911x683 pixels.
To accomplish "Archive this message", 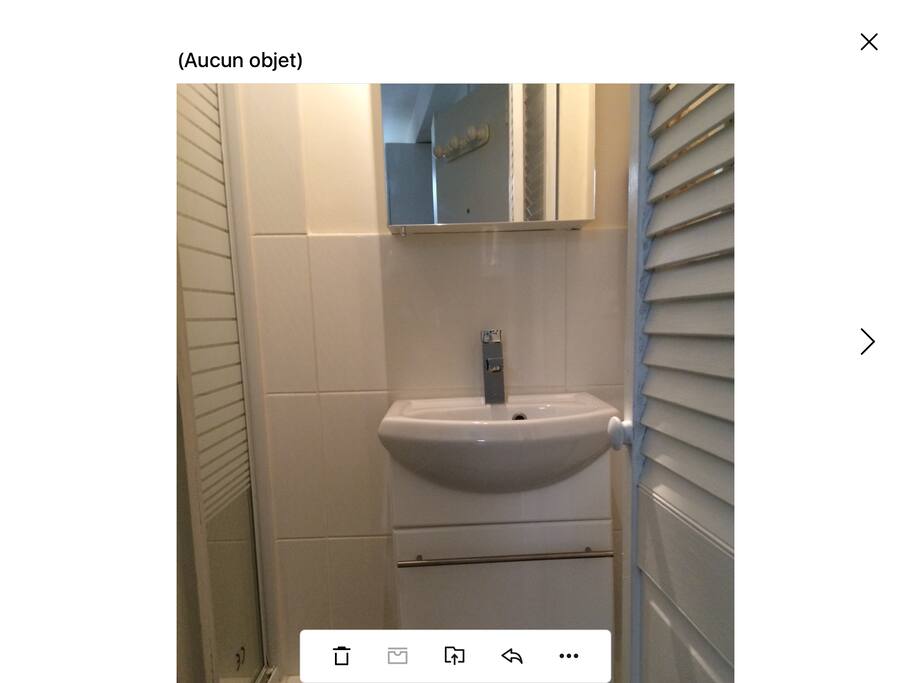I will pyautogui.click(x=398, y=656).
